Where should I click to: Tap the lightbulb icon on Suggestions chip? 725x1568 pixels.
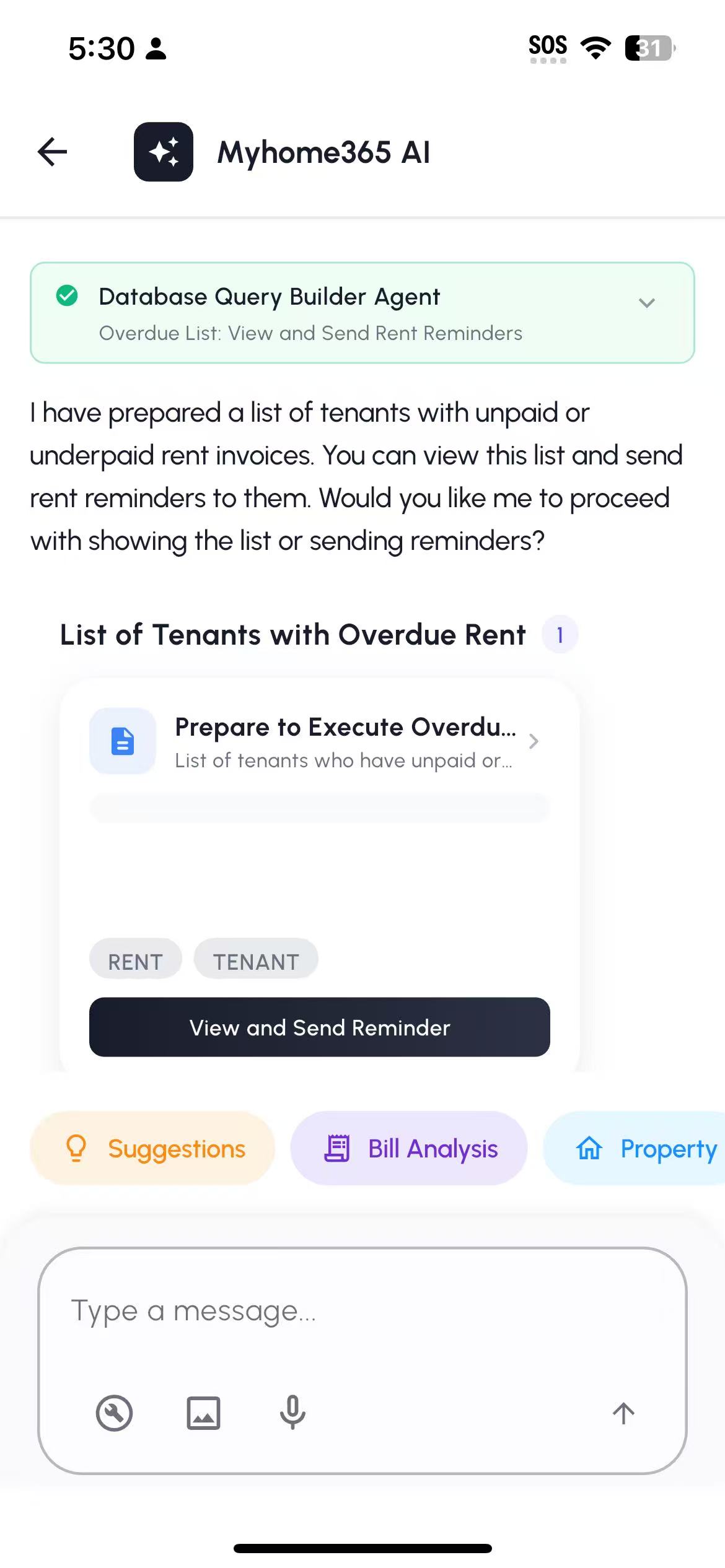[x=76, y=1148]
